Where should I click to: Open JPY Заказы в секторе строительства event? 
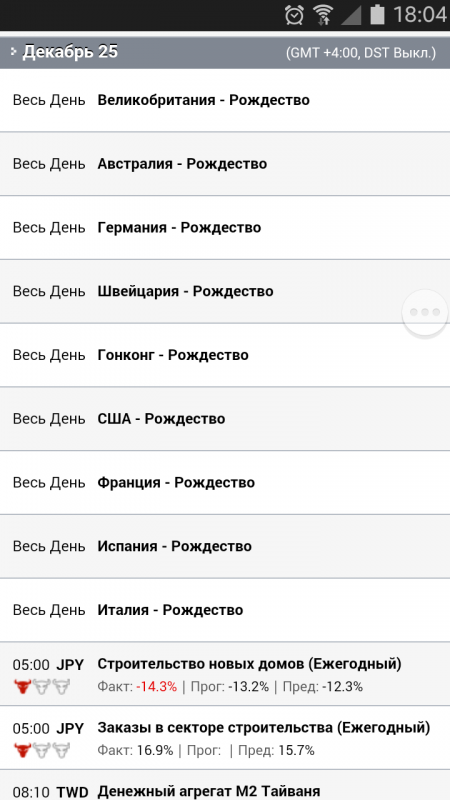click(x=225, y=738)
